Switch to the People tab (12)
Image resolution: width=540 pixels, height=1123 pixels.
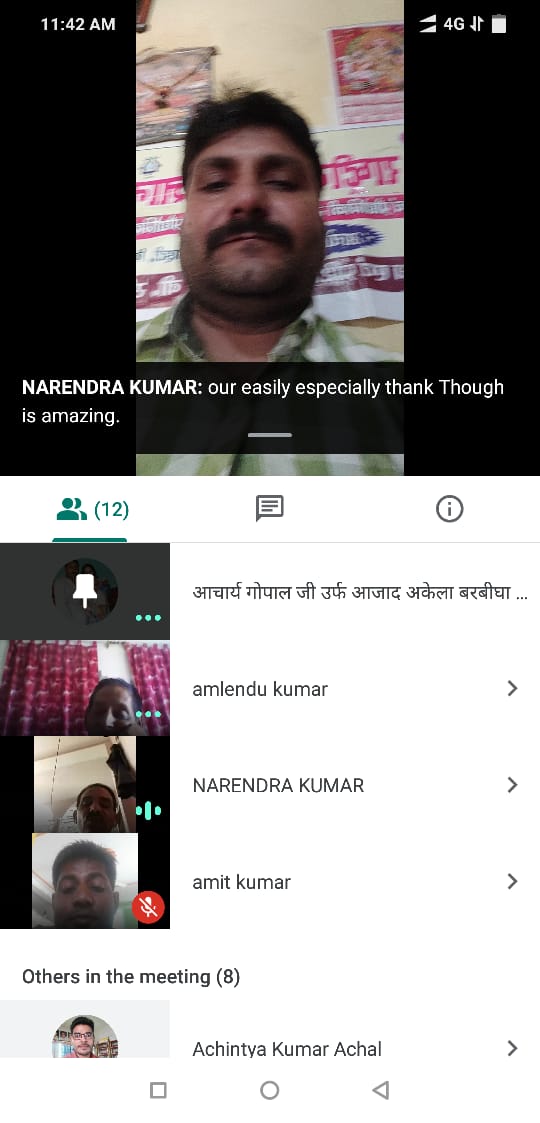(x=91, y=509)
